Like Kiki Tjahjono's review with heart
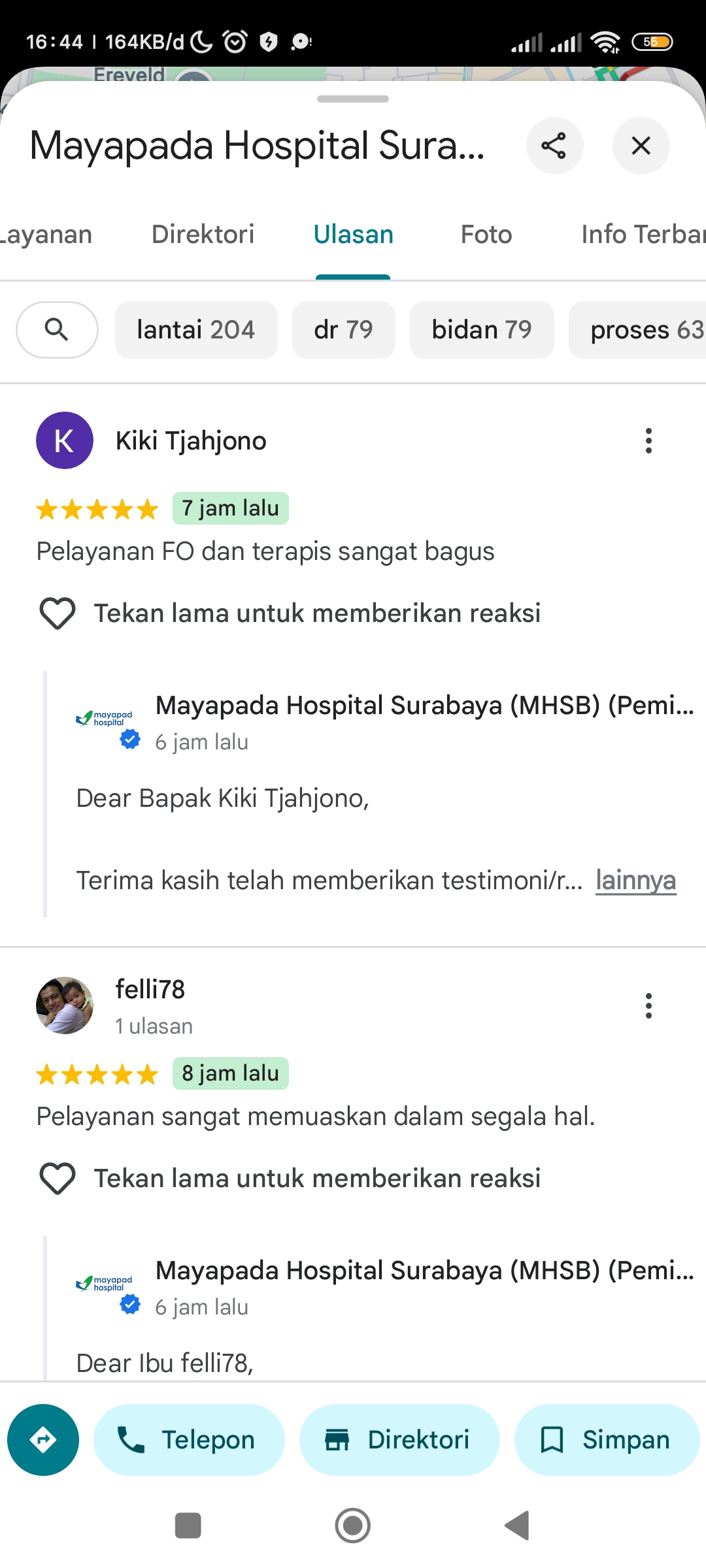 58,613
